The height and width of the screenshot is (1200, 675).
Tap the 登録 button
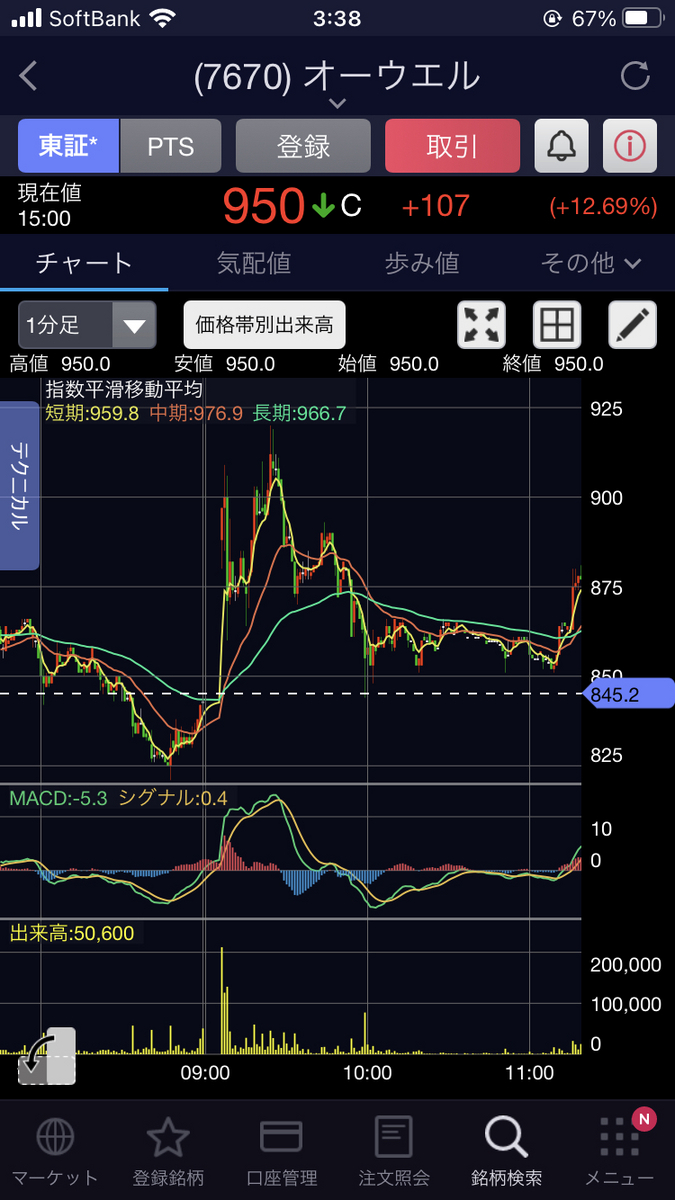(303, 146)
